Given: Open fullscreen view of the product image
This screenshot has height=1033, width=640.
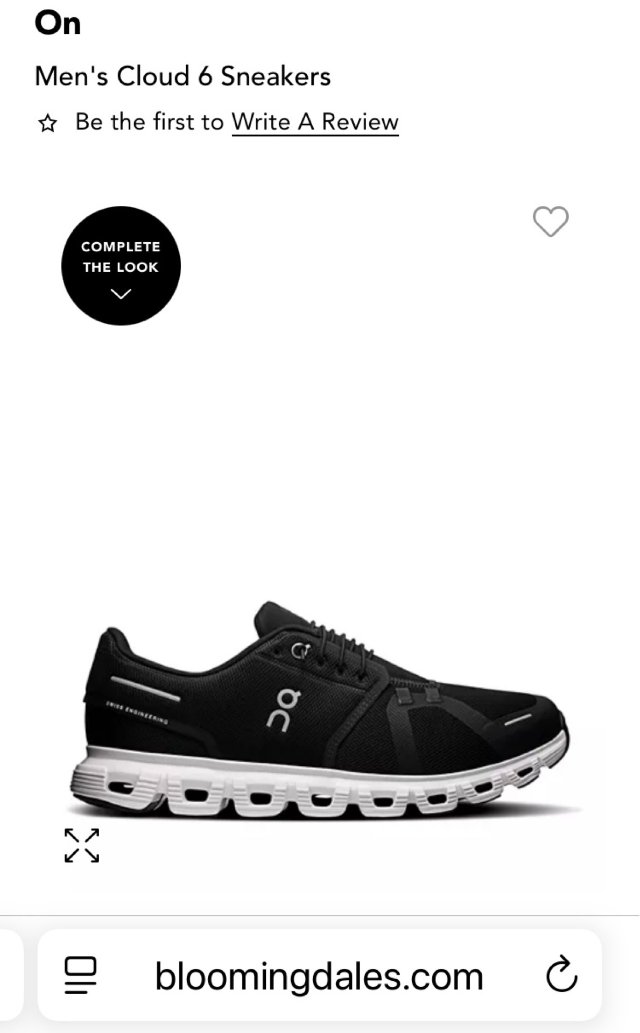Looking at the screenshot, I should pyautogui.click(x=82, y=845).
